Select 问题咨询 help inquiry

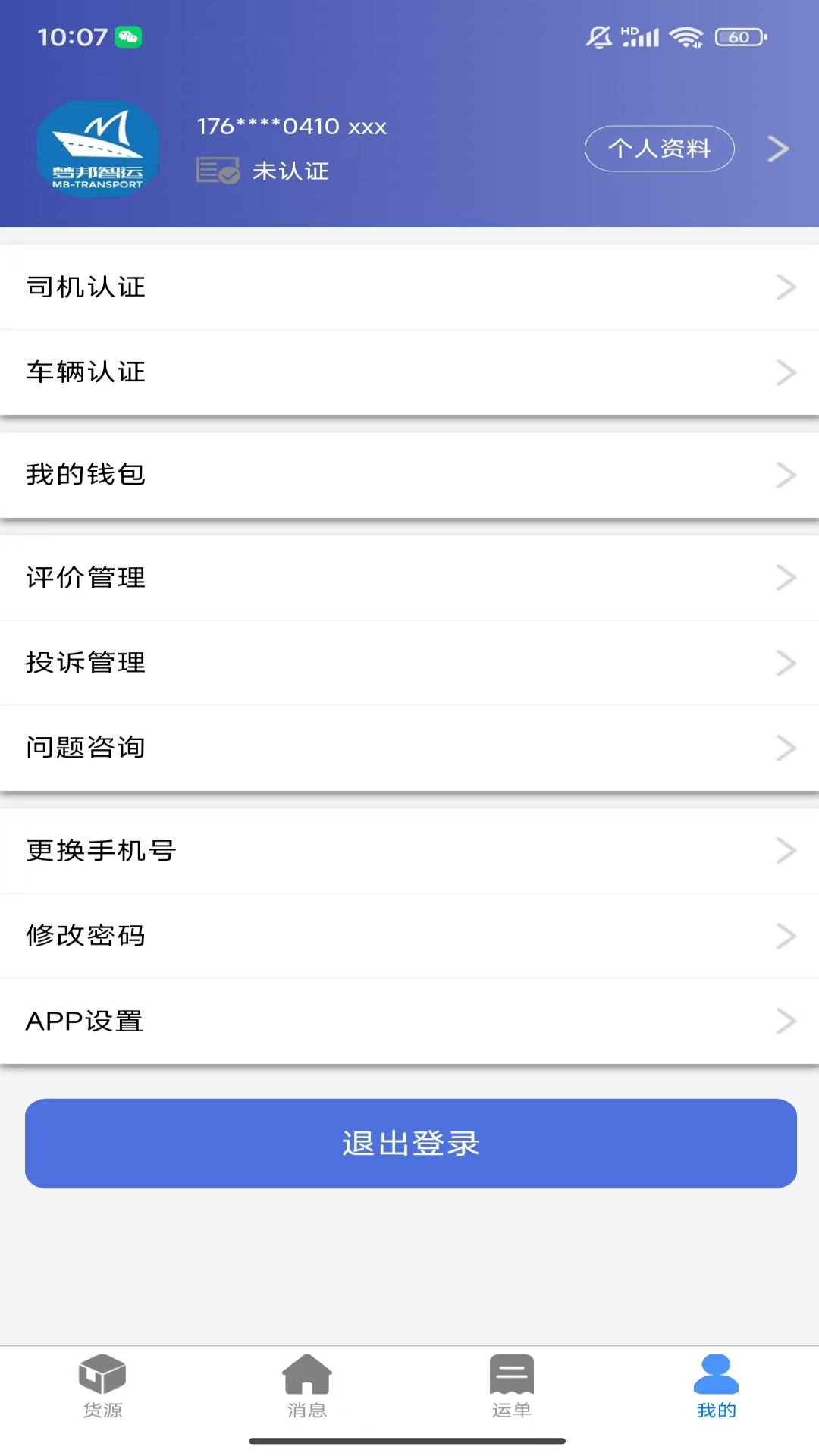pyautogui.click(x=409, y=748)
